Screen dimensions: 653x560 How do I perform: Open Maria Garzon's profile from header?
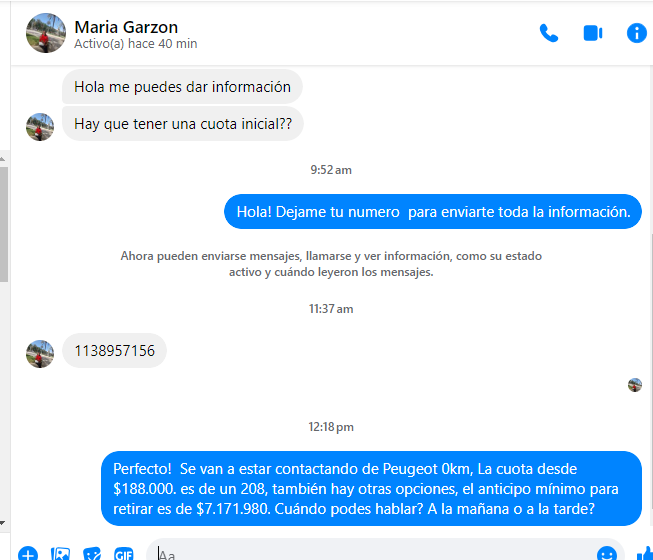pos(125,27)
